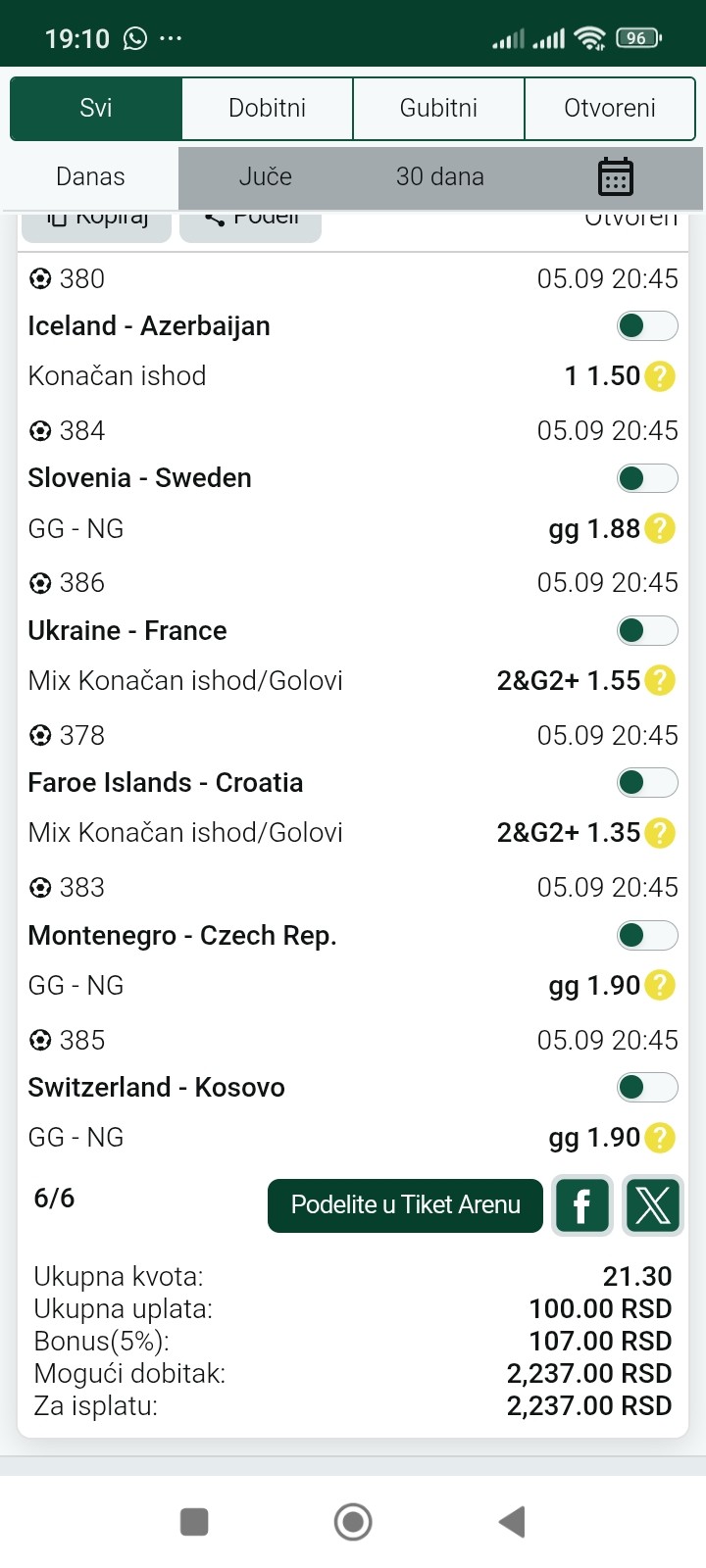This screenshot has width=706, height=1568.
Task: Share the ticket on X
Action: 653,1205
